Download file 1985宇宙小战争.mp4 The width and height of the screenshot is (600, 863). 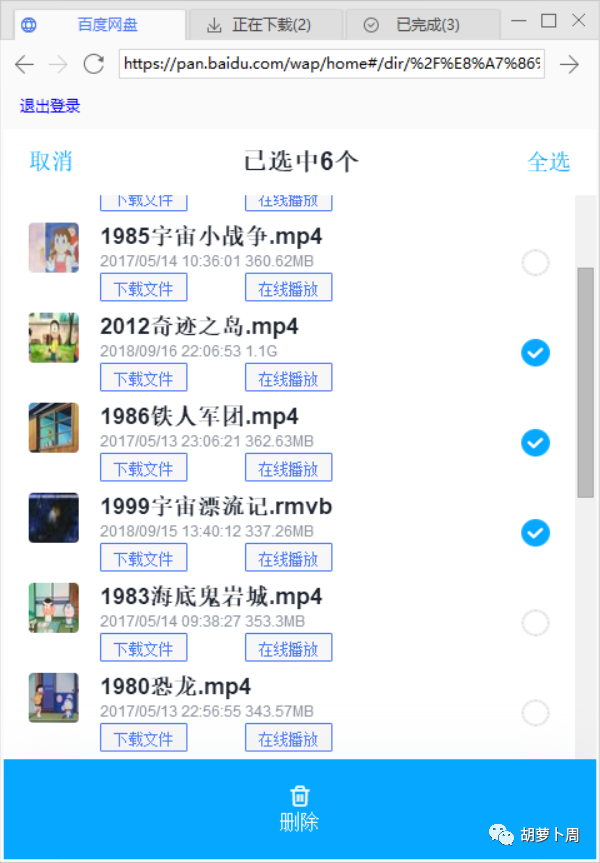point(143,288)
